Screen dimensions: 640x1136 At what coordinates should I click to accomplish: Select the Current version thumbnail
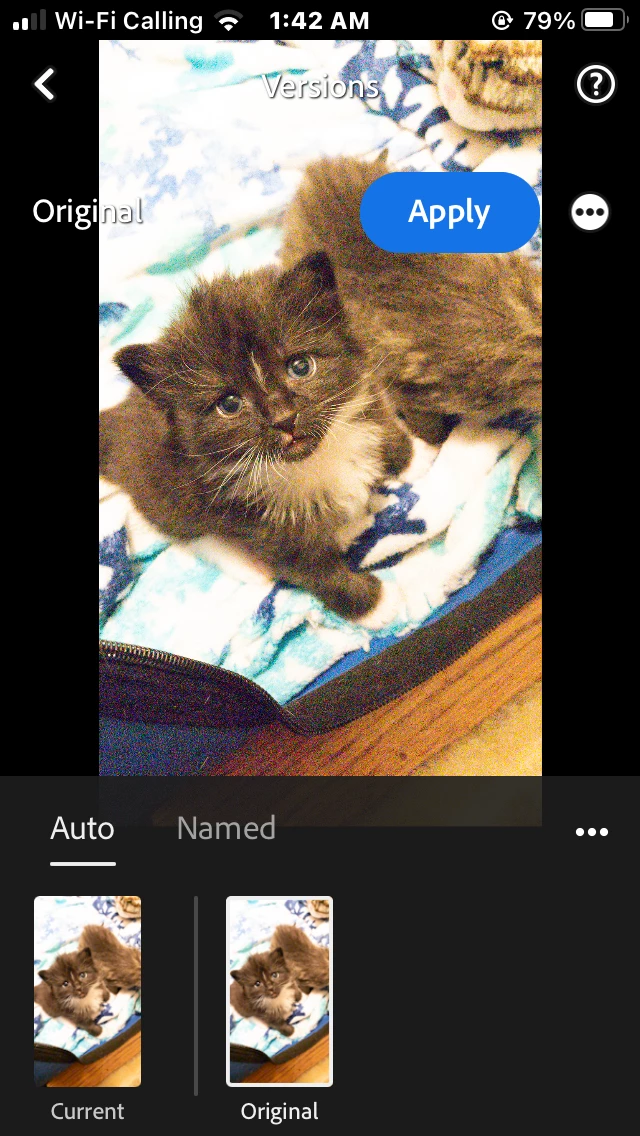click(x=88, y=991)
